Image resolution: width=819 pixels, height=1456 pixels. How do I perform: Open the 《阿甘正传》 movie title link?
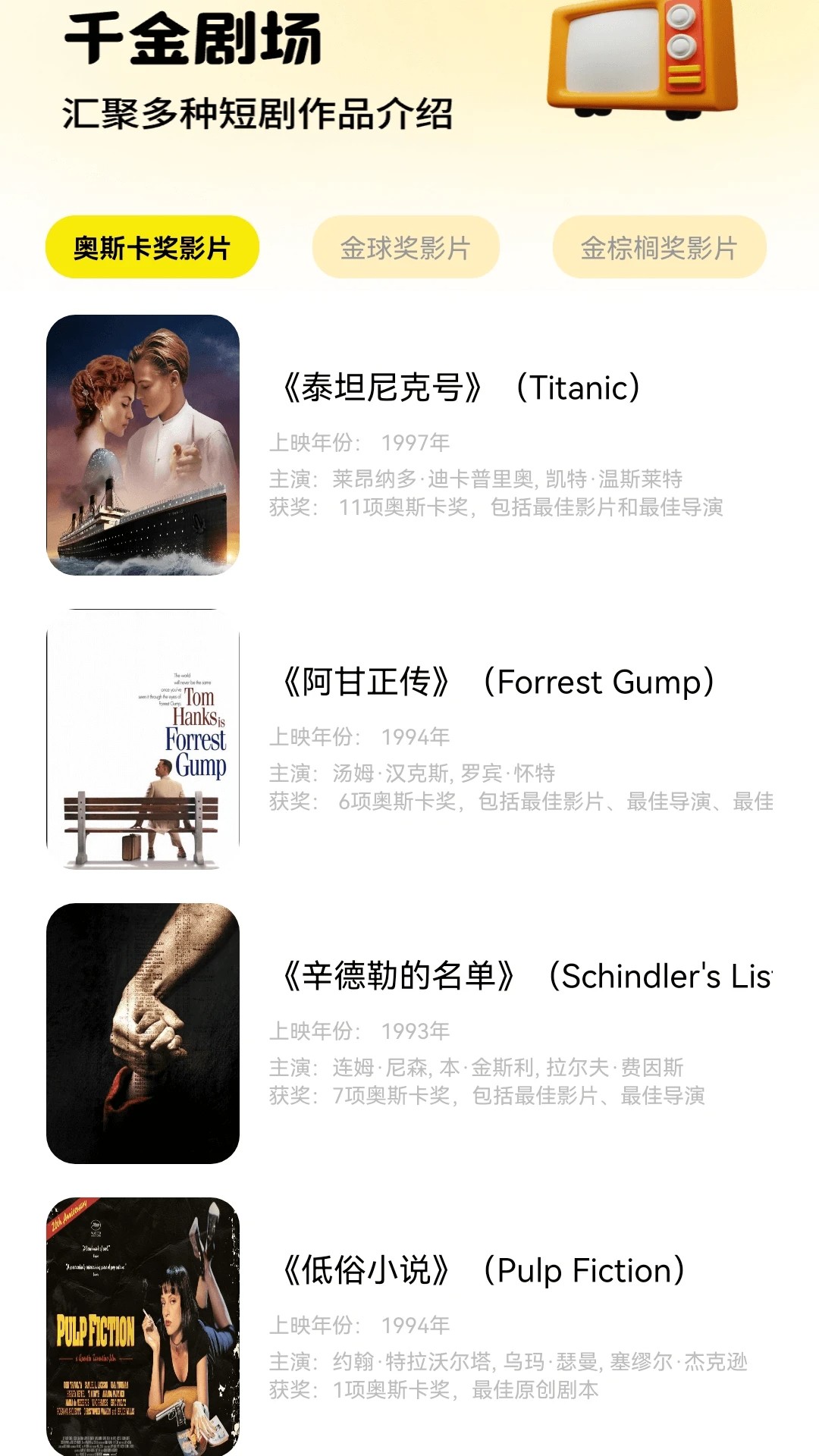[497, 682]
